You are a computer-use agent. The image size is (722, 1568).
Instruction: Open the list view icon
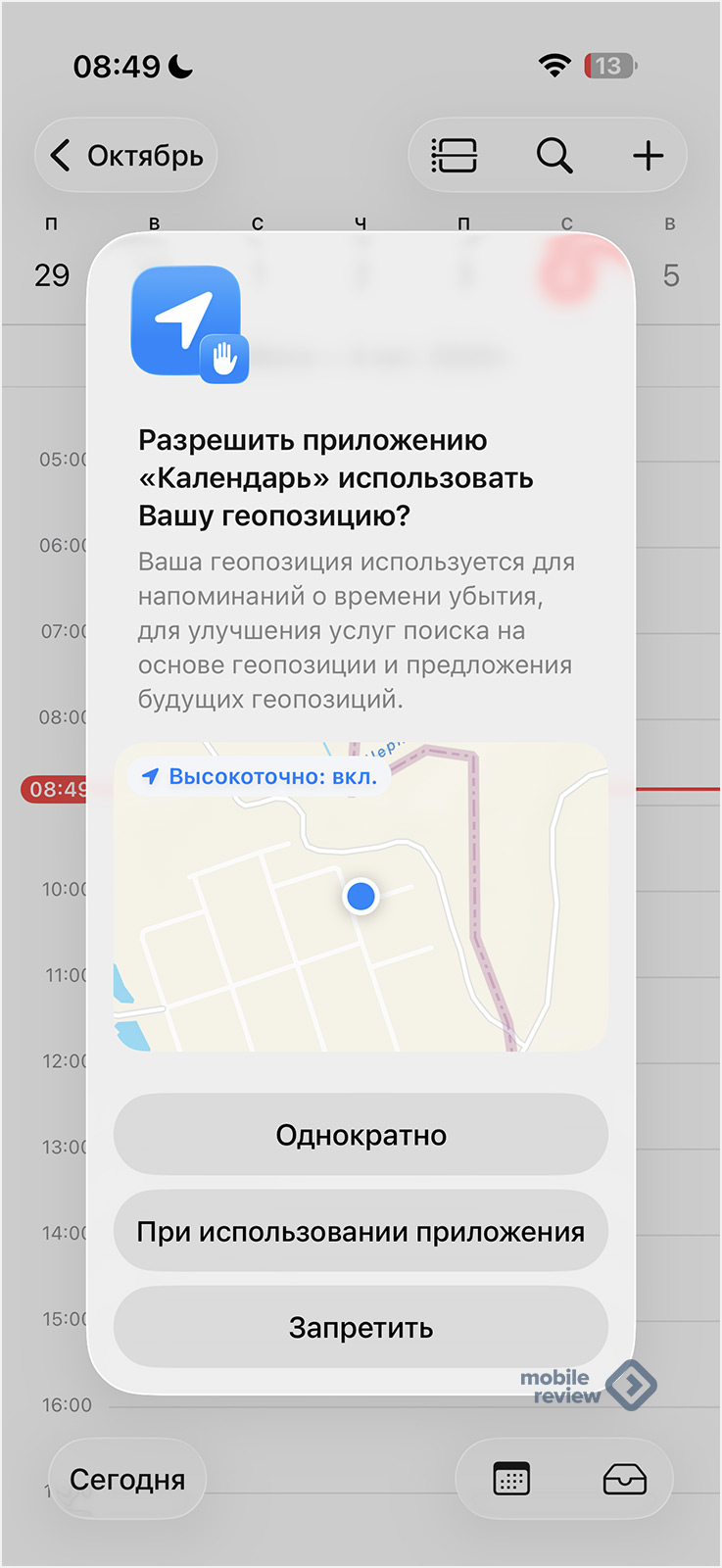tap(455, 155)
